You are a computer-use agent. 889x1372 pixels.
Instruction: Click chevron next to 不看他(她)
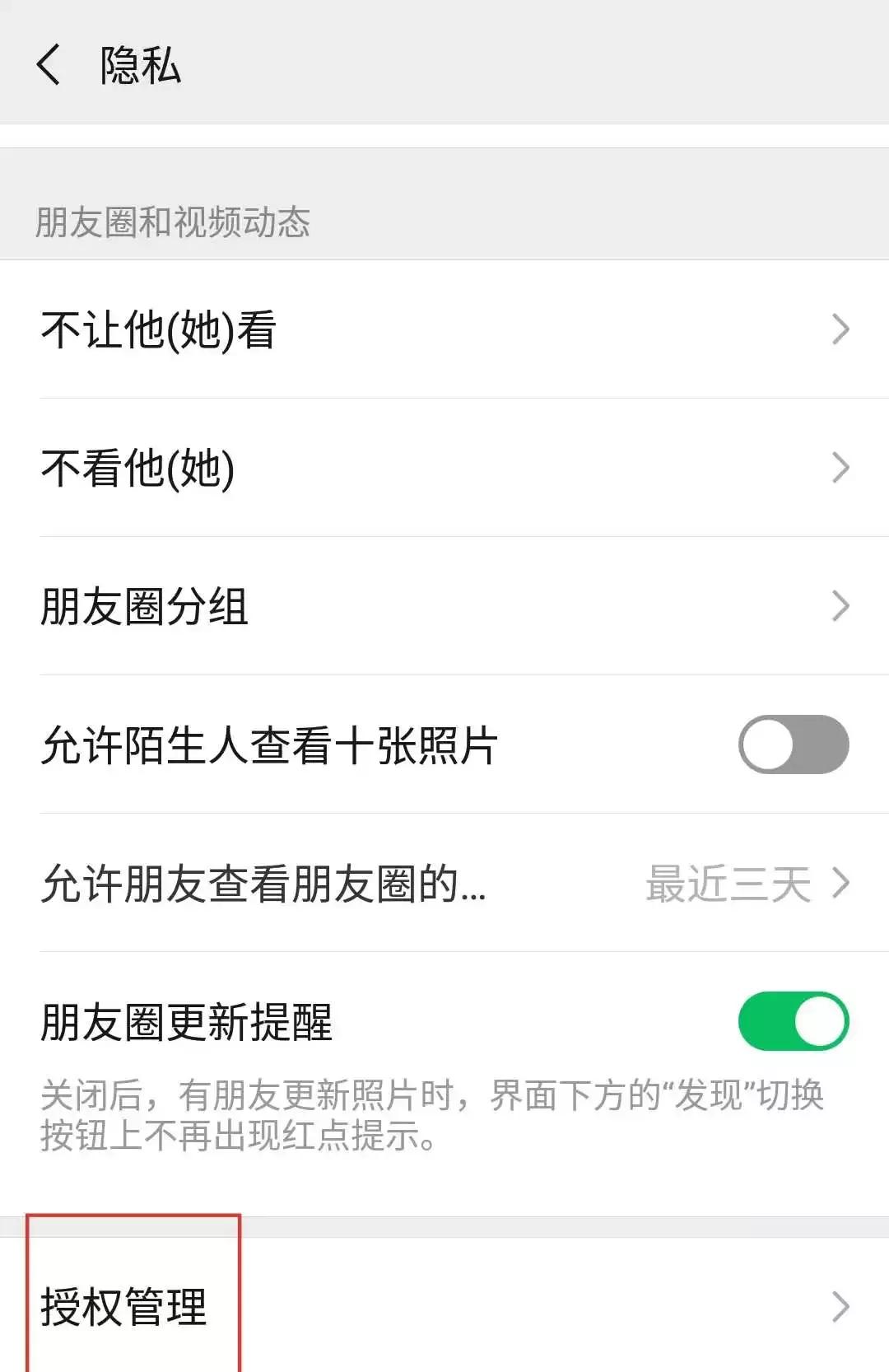pyautogui.click(x=840, y=468)
